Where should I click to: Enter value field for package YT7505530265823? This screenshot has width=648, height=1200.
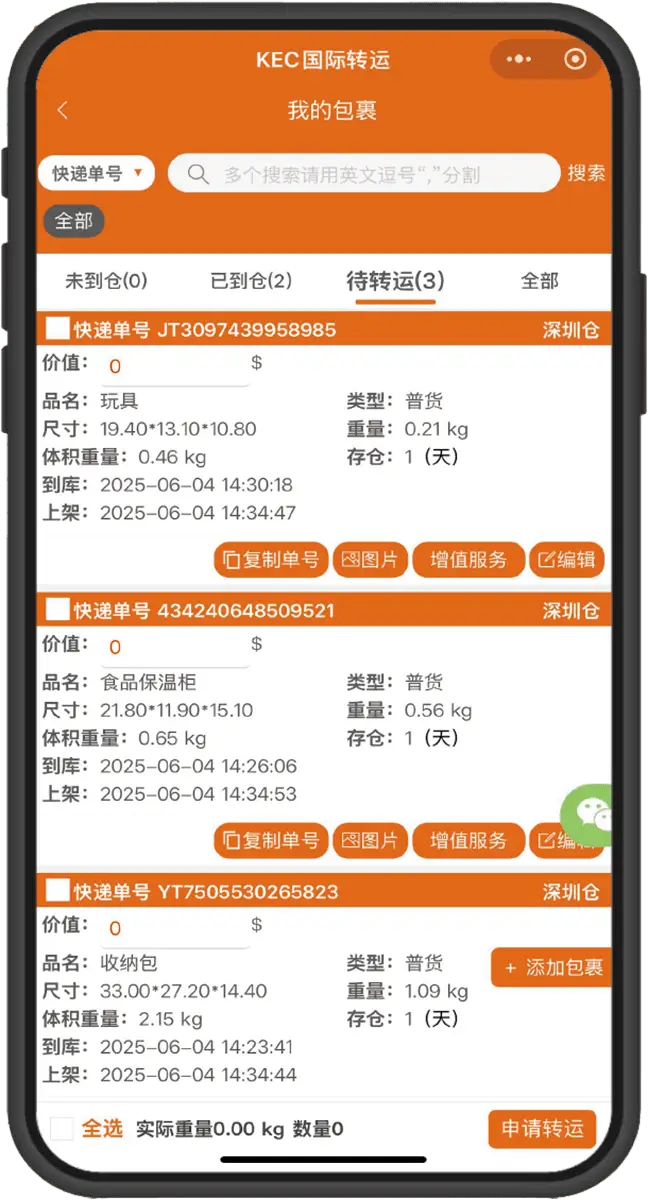(175, 928)
